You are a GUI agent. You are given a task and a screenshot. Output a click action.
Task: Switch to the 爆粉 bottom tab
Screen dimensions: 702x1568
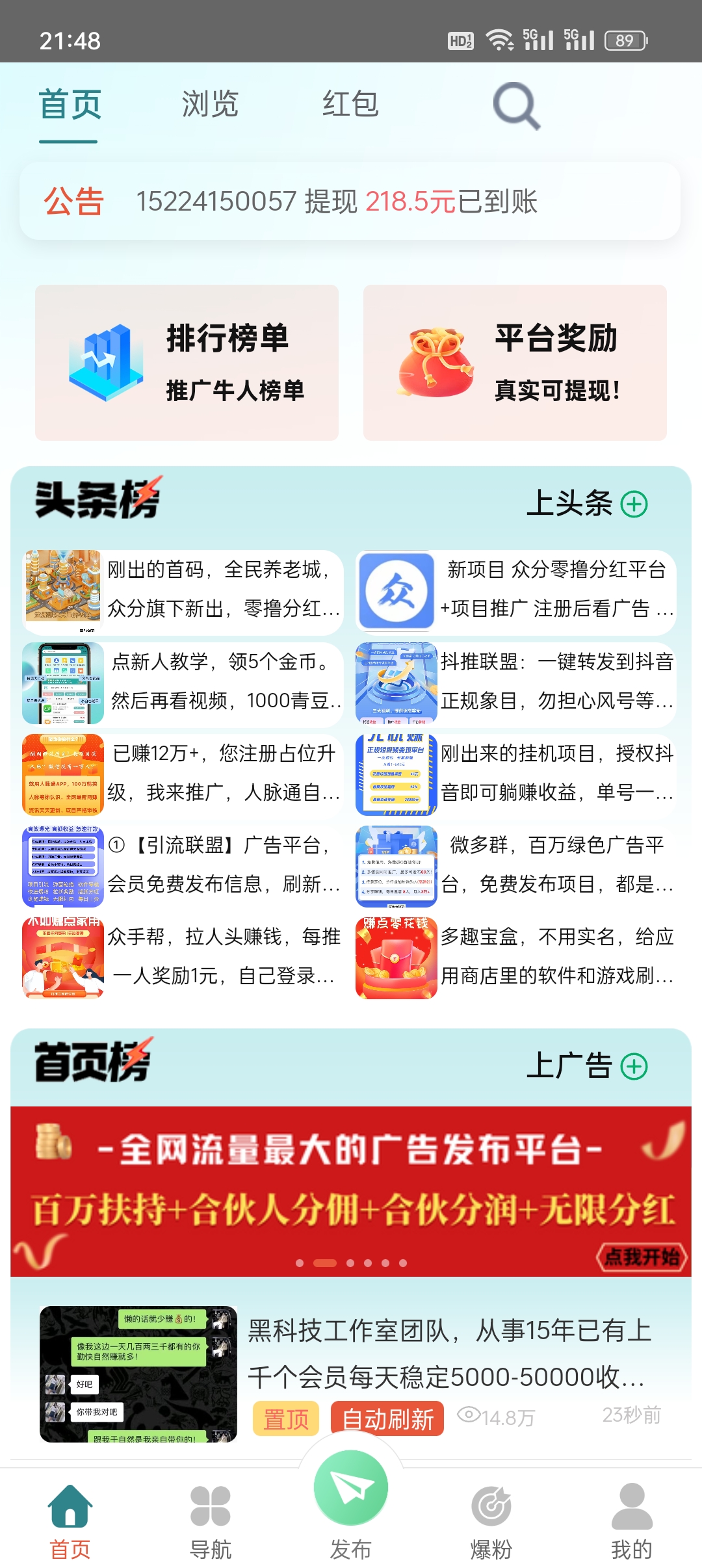pyautogui.click(x=491, y=1522)
